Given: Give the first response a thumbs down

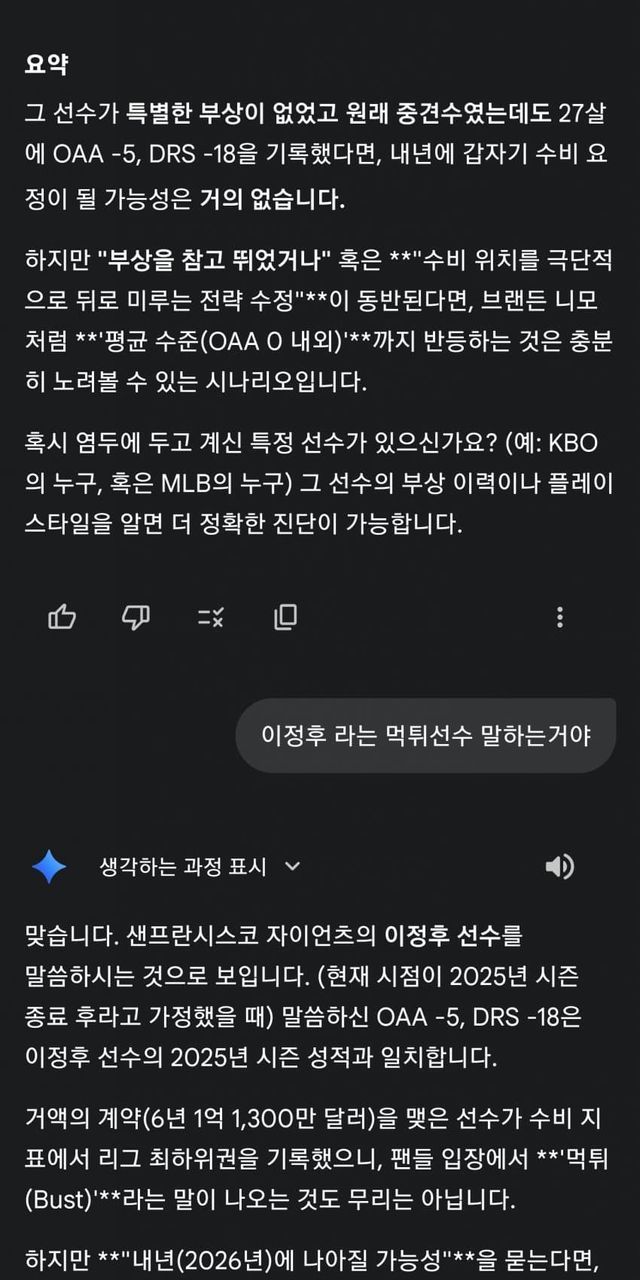Looking at the screenshot, I should (x=136, y=617).
